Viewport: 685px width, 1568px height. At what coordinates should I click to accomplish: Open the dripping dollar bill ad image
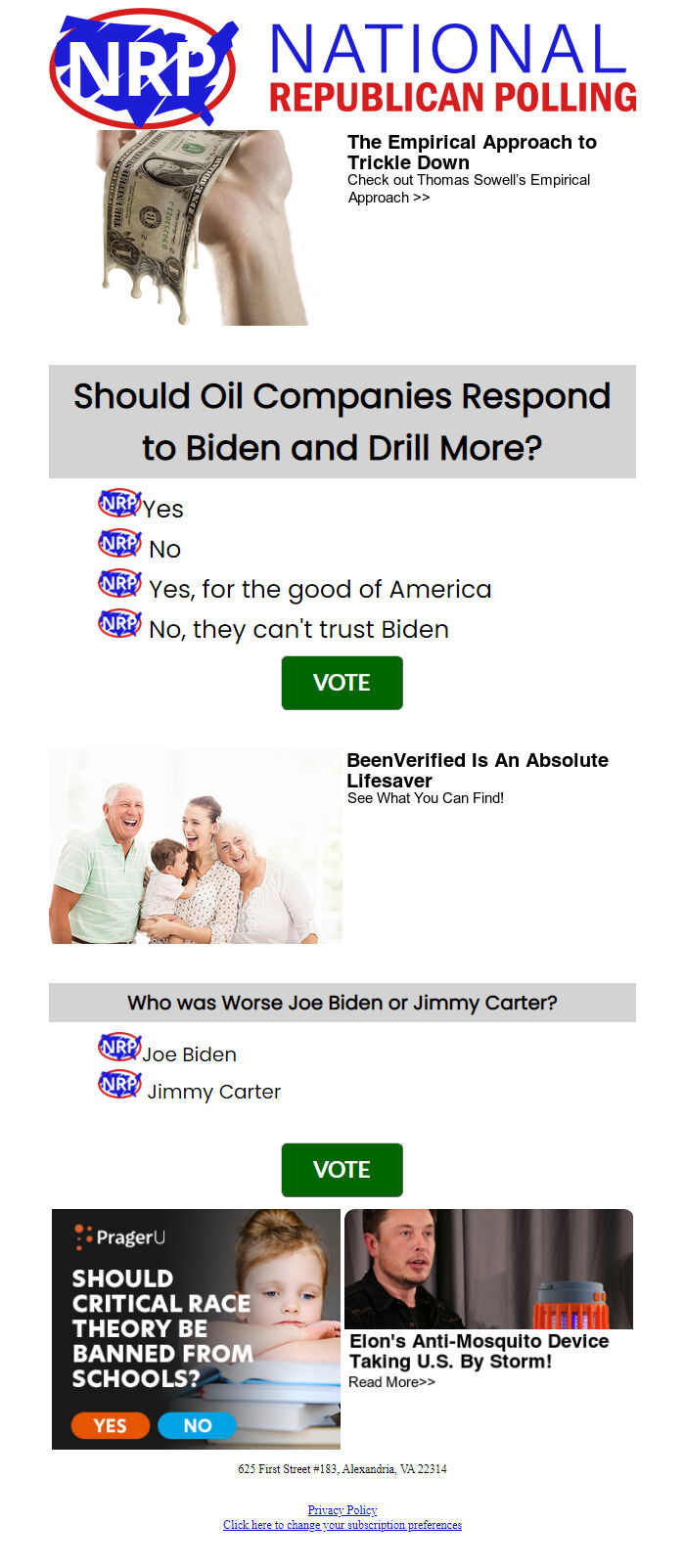[x=203, y=228]
